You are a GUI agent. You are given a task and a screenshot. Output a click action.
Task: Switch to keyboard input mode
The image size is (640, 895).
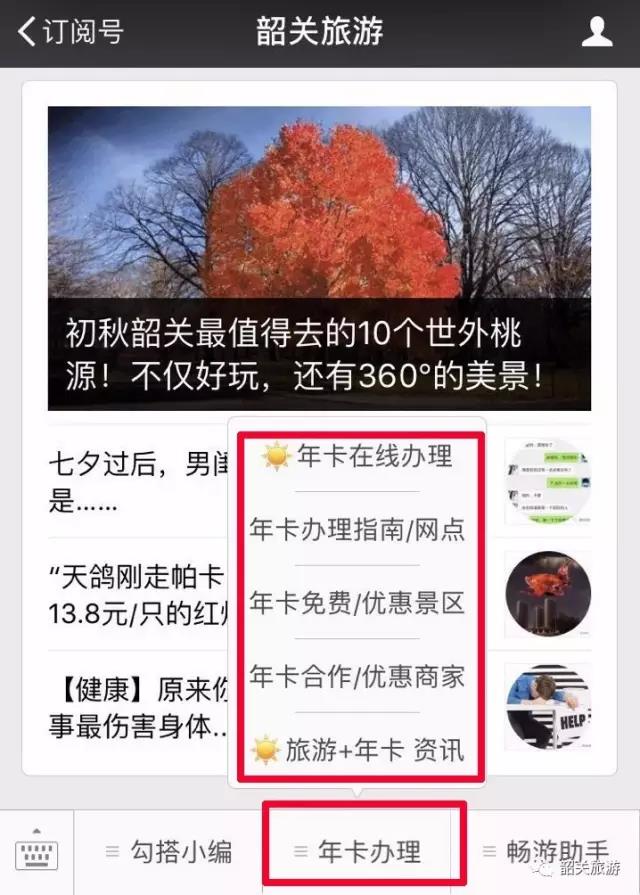pos(38,850)
